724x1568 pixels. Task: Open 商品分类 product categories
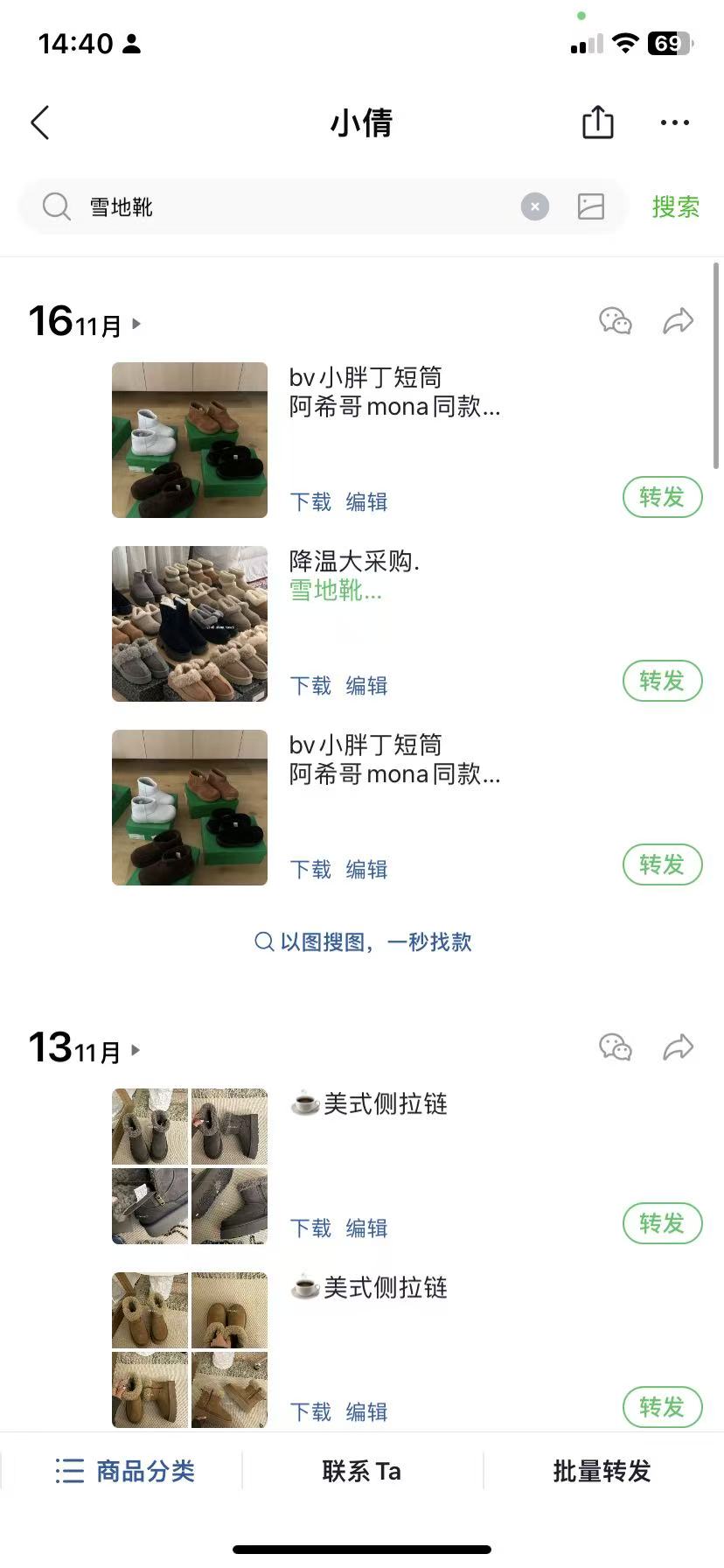tap(125, 1472)
